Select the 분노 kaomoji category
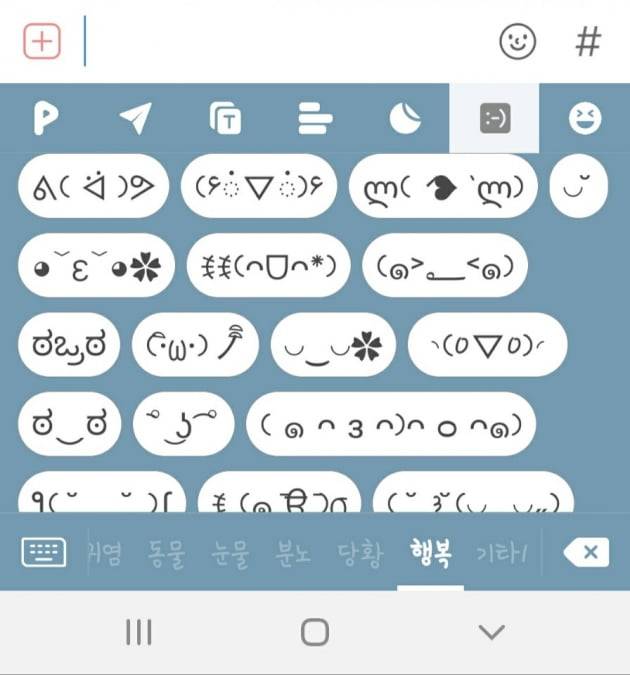Viewport: 630px width, 675px height. [293, 553]
